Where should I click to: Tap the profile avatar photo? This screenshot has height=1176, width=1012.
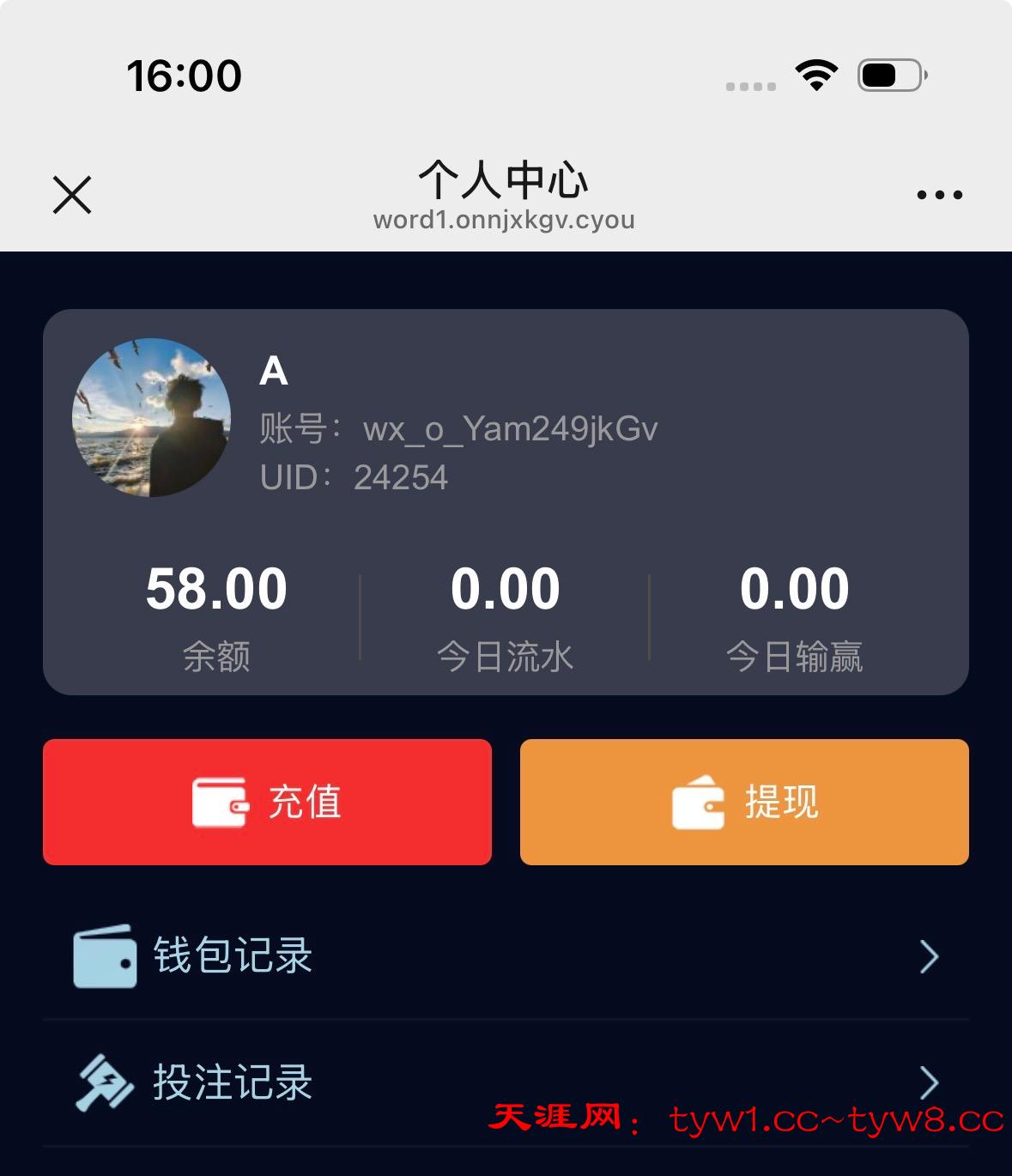(152, 418)
